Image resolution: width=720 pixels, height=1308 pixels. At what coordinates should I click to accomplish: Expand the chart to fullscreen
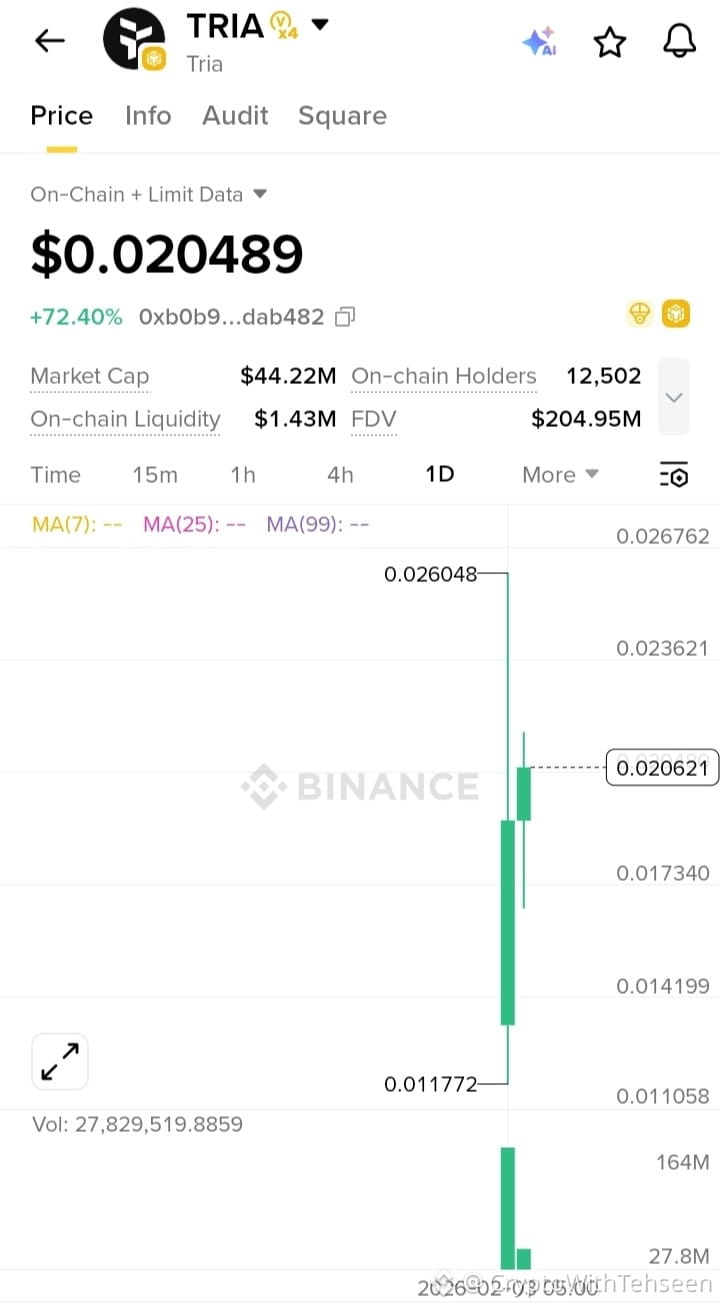click(60, 1061)
